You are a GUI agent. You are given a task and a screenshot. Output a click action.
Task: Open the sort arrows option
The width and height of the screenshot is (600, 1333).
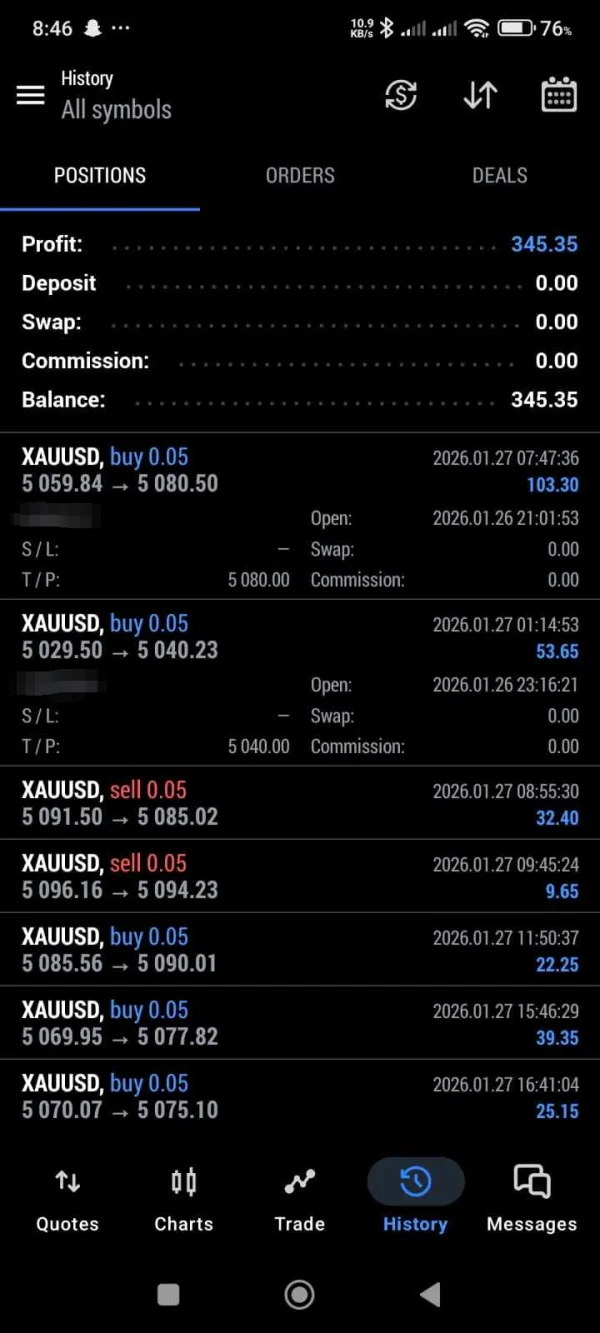(480, 95)
